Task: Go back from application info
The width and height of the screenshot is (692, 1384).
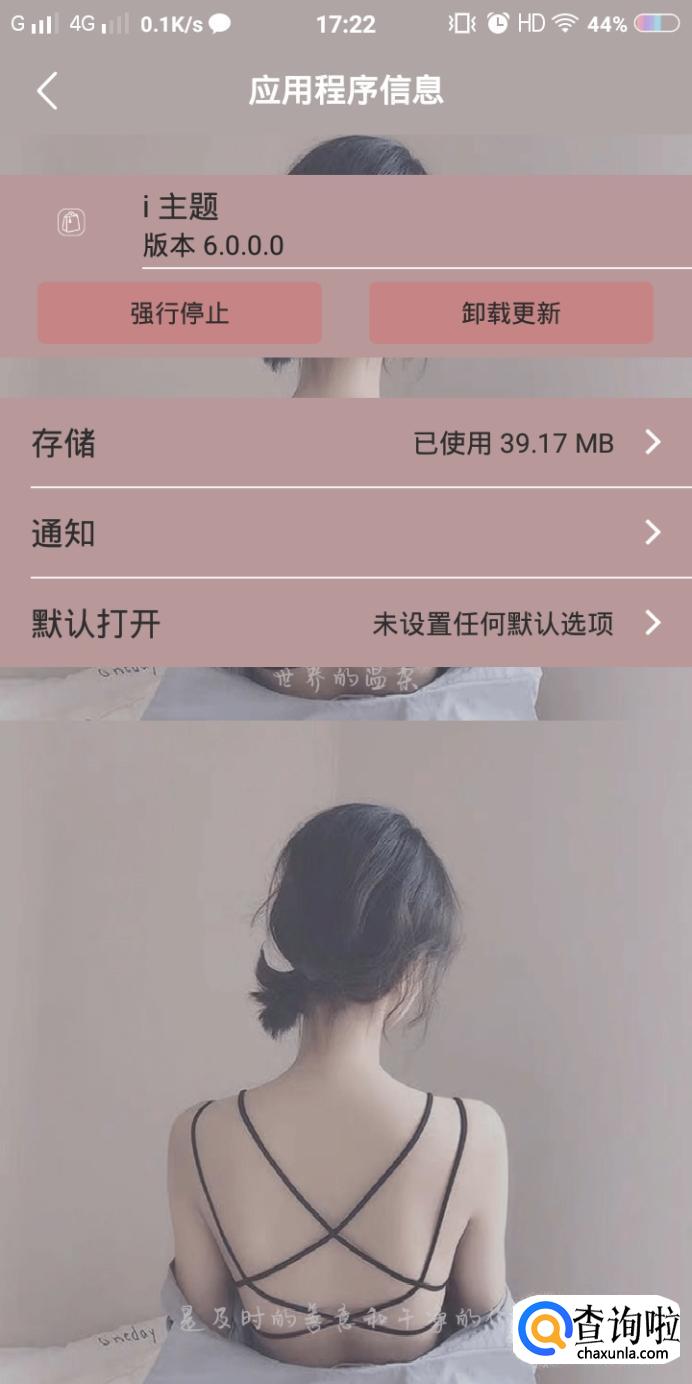Action: tap(47, 92)
